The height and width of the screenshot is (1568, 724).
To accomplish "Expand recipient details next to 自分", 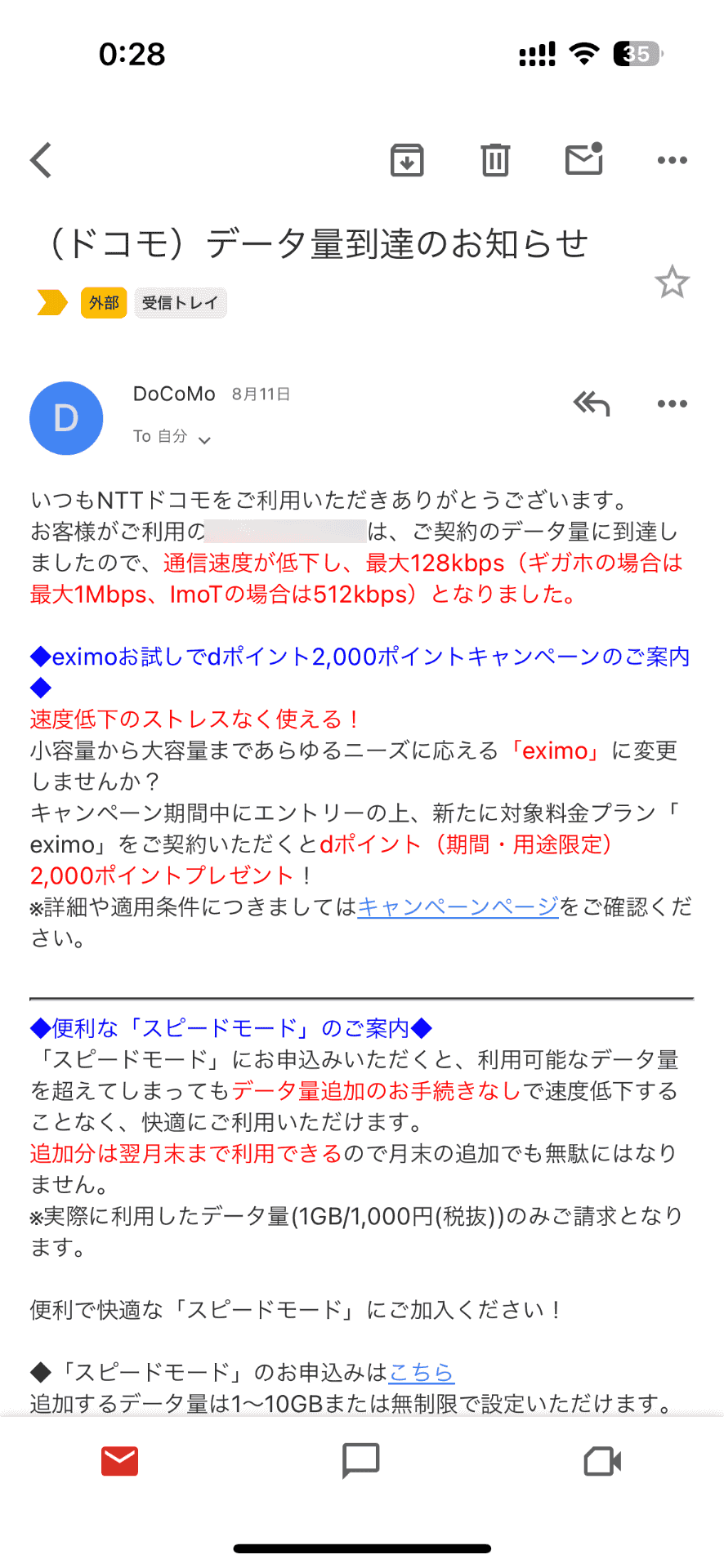I will [203, 438].
